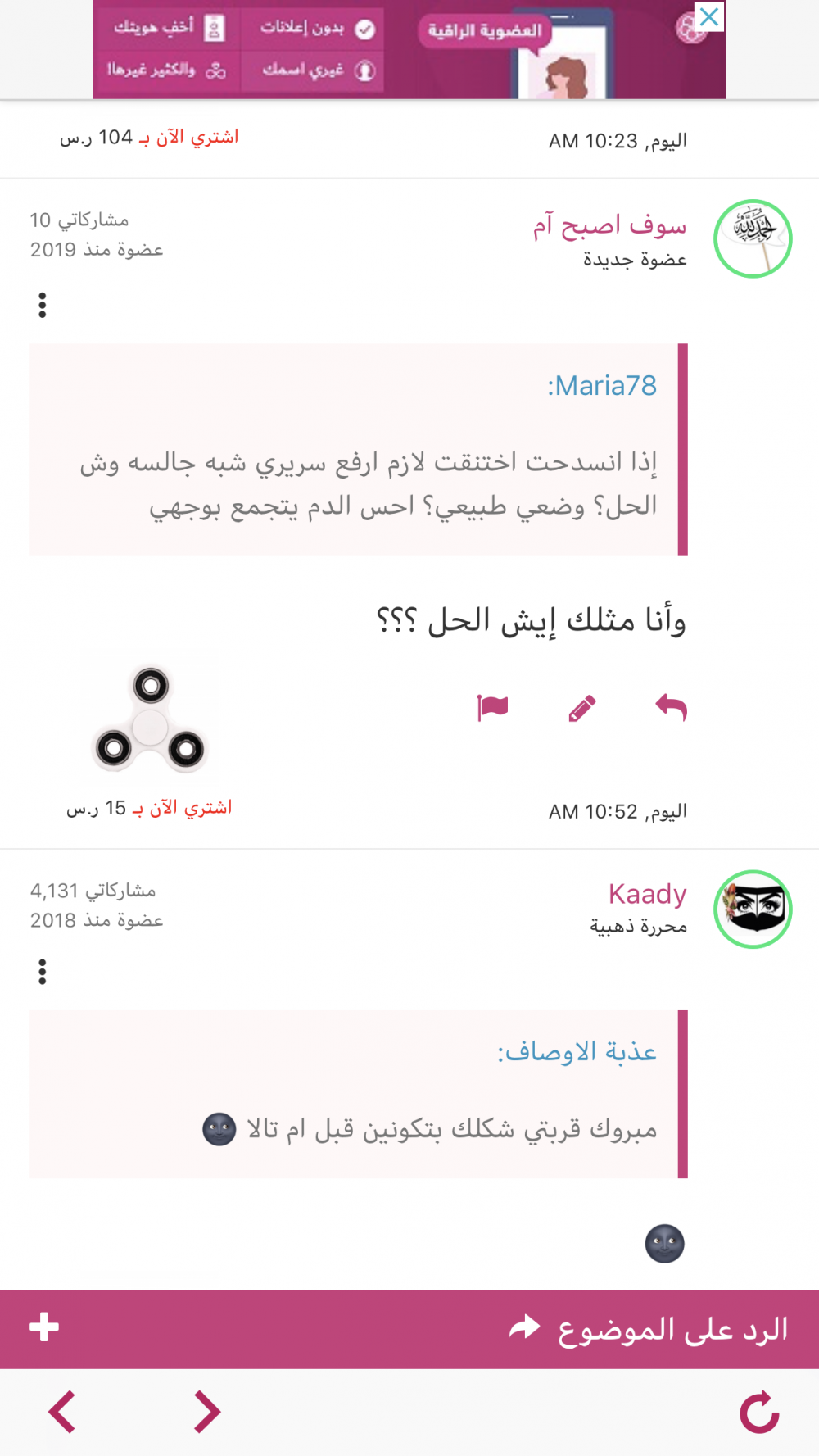Go back with the left arrow

62,1412
